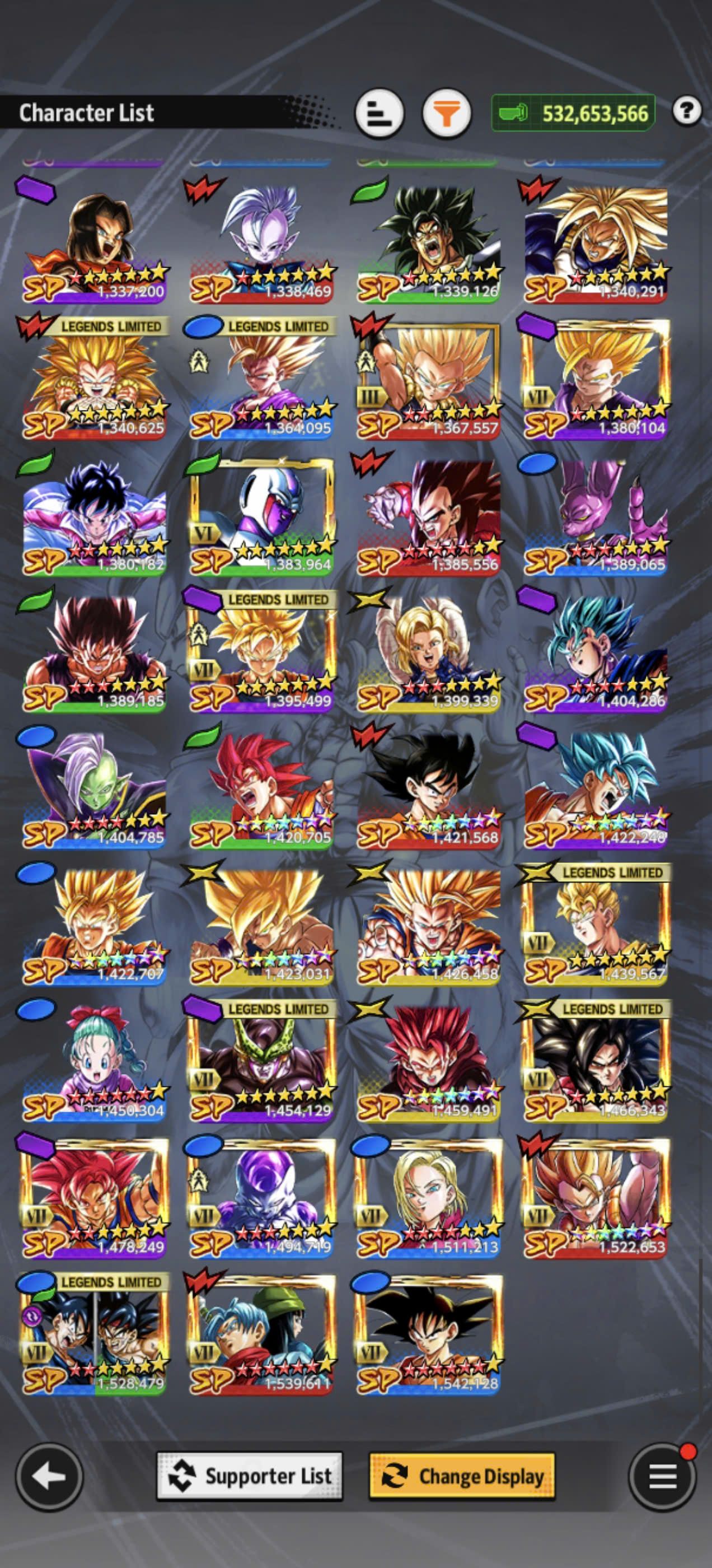The width and height of the screenshot is (712, 1568).
Task: Open the hamburger menu button
Action: (663, 1476)
